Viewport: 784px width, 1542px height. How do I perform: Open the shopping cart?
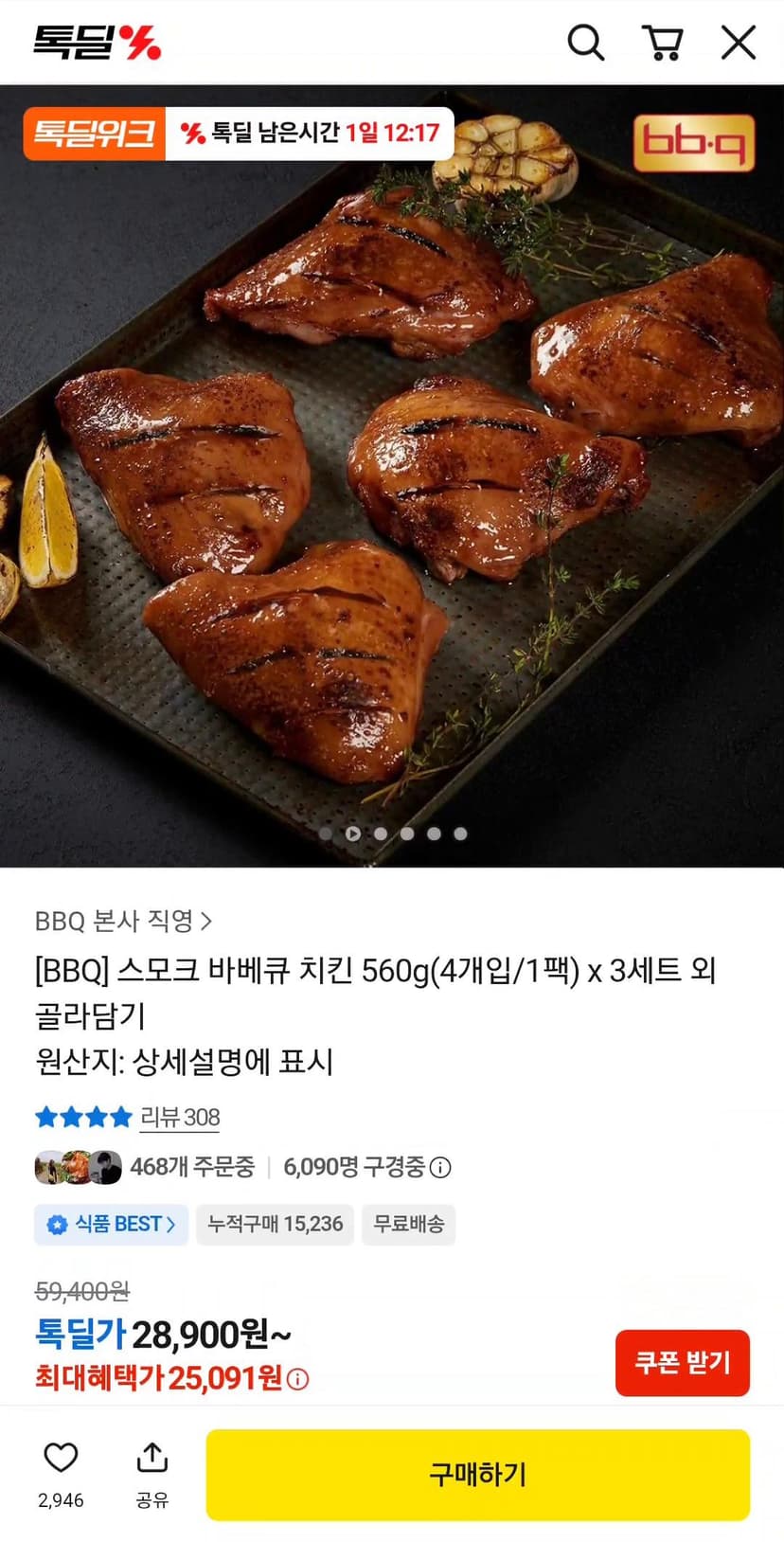(x=663, y=43)
